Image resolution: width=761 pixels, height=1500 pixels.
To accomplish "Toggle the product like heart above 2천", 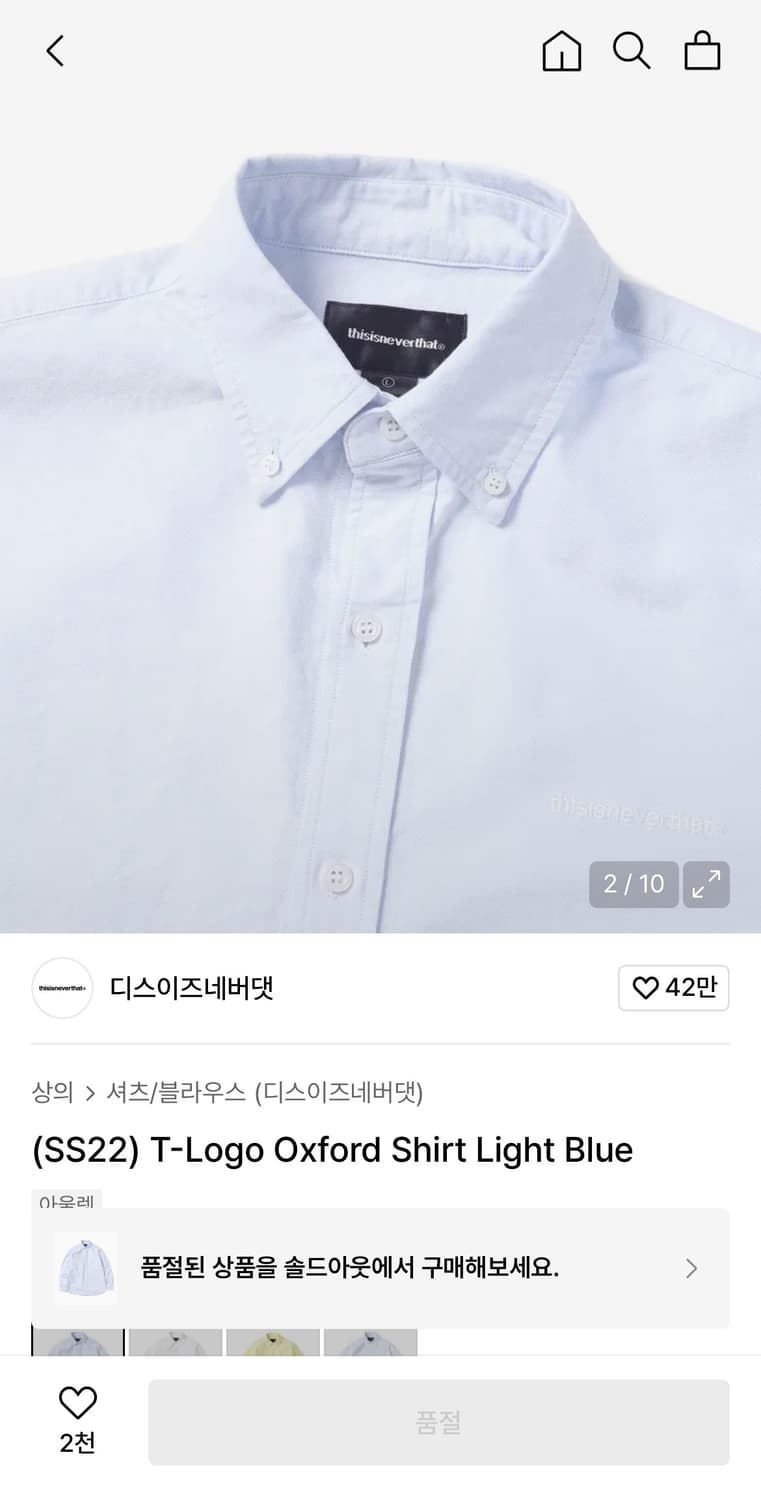I will tap(79, 1404).
